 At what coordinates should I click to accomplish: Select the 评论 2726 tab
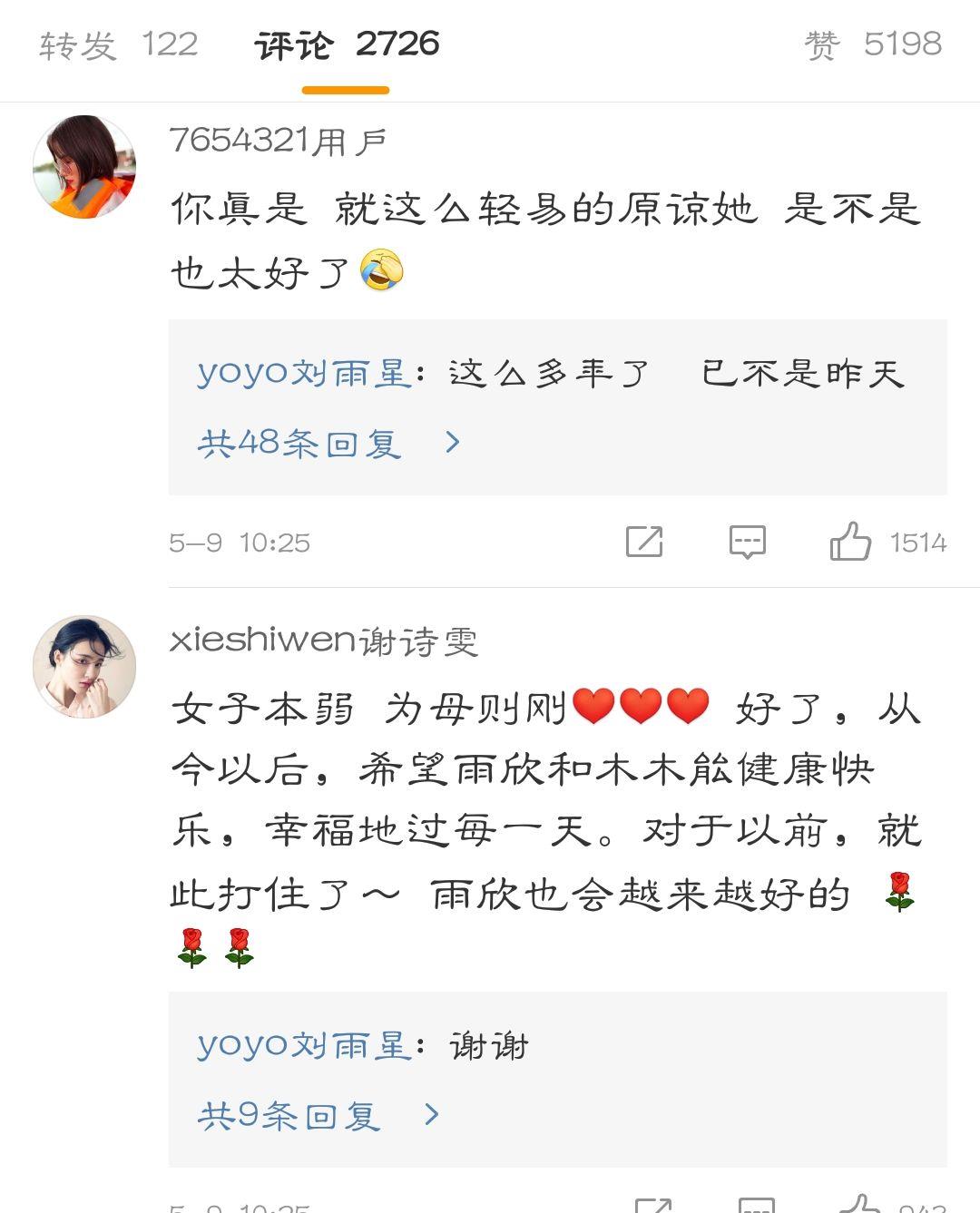347,44
